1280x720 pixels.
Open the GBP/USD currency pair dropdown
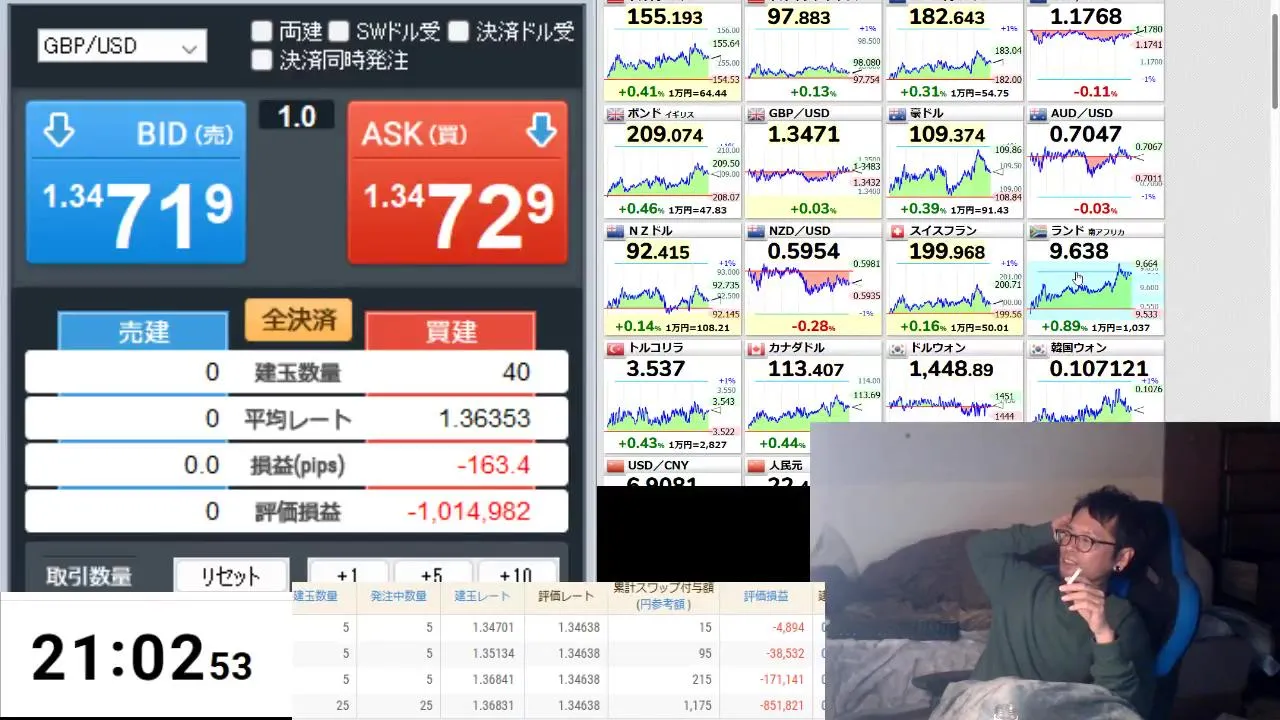(x=121, y=46)
